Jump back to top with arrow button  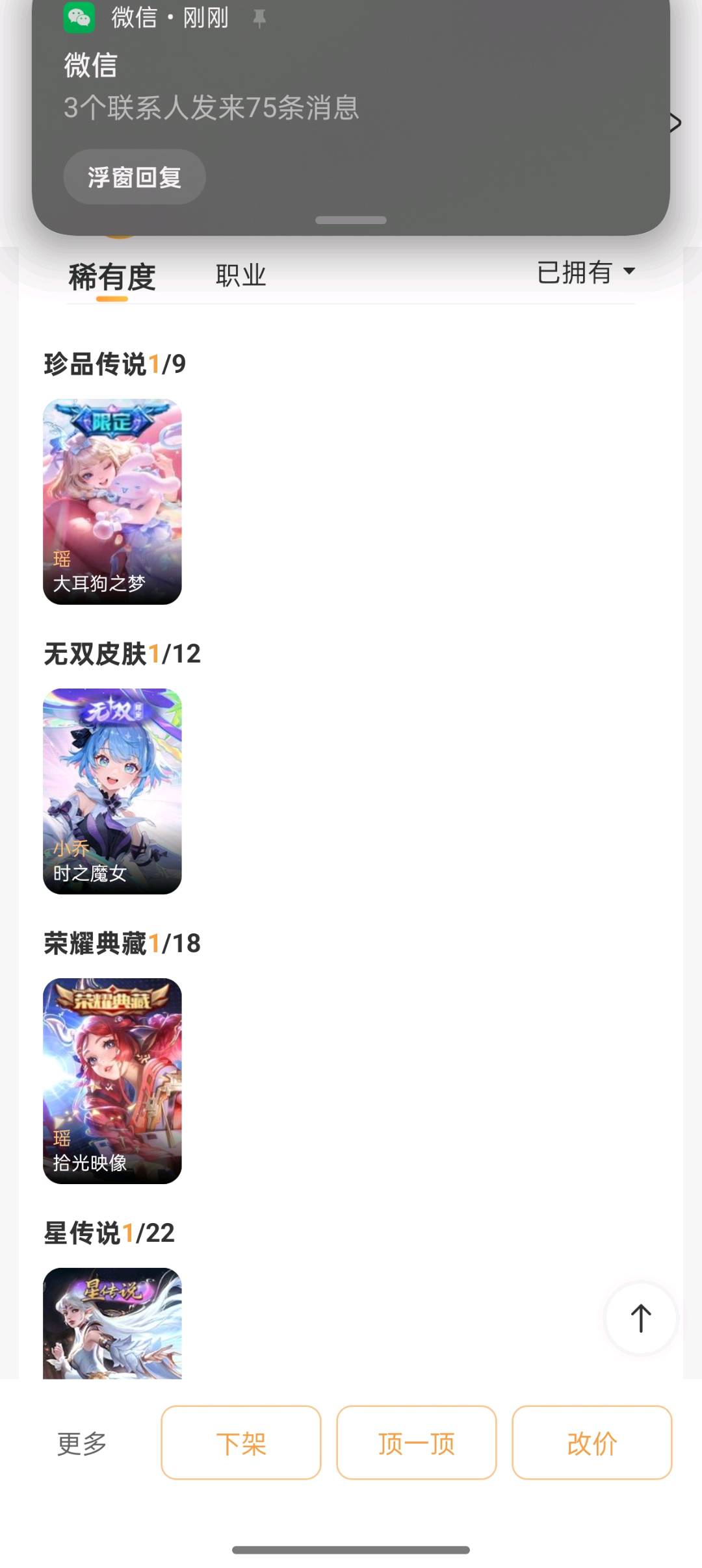click(641, 1319)
